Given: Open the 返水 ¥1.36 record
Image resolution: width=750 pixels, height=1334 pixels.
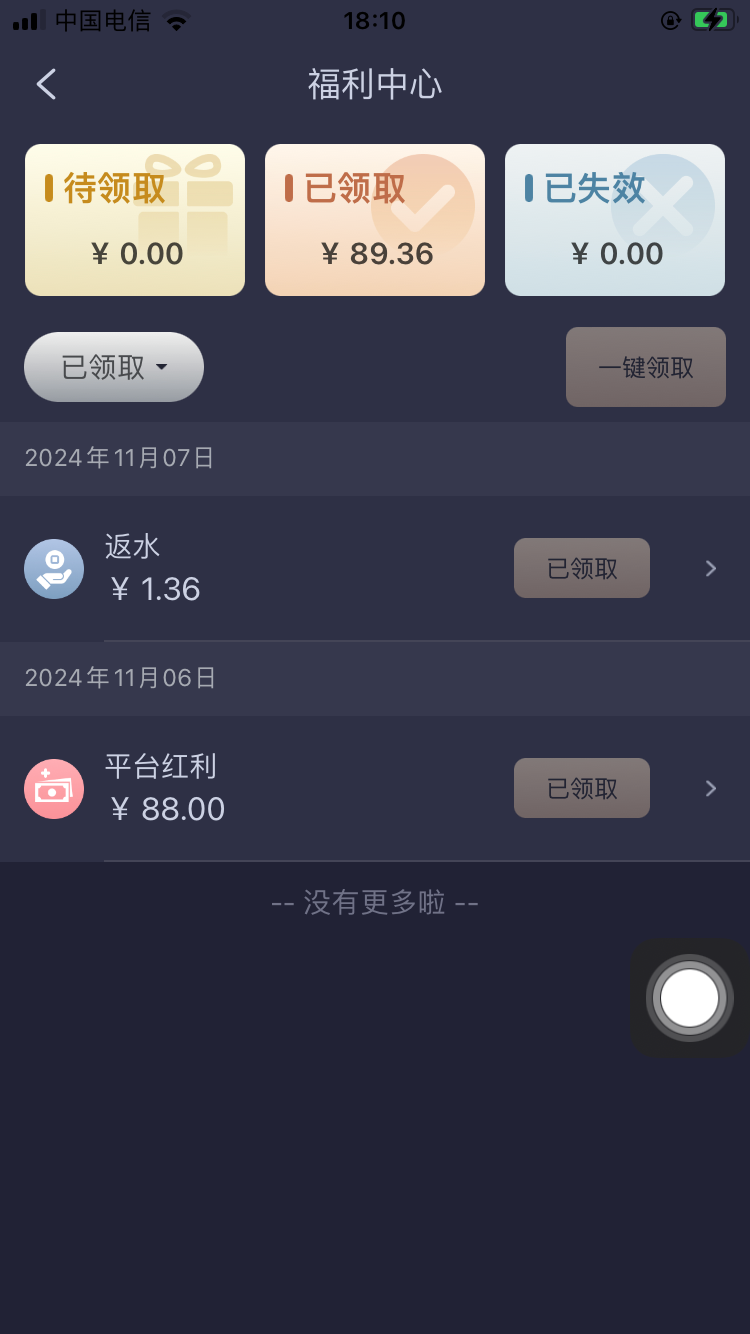Looking at the screenshot, I should (300, 568).
